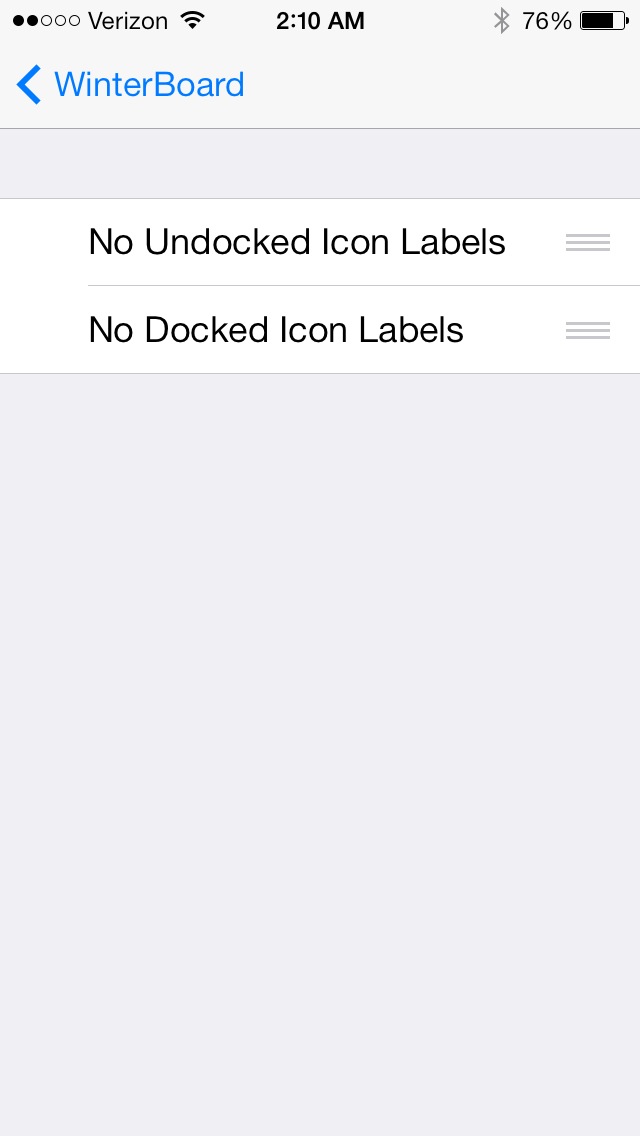Go back to WinterBoard

pos(130,85)
